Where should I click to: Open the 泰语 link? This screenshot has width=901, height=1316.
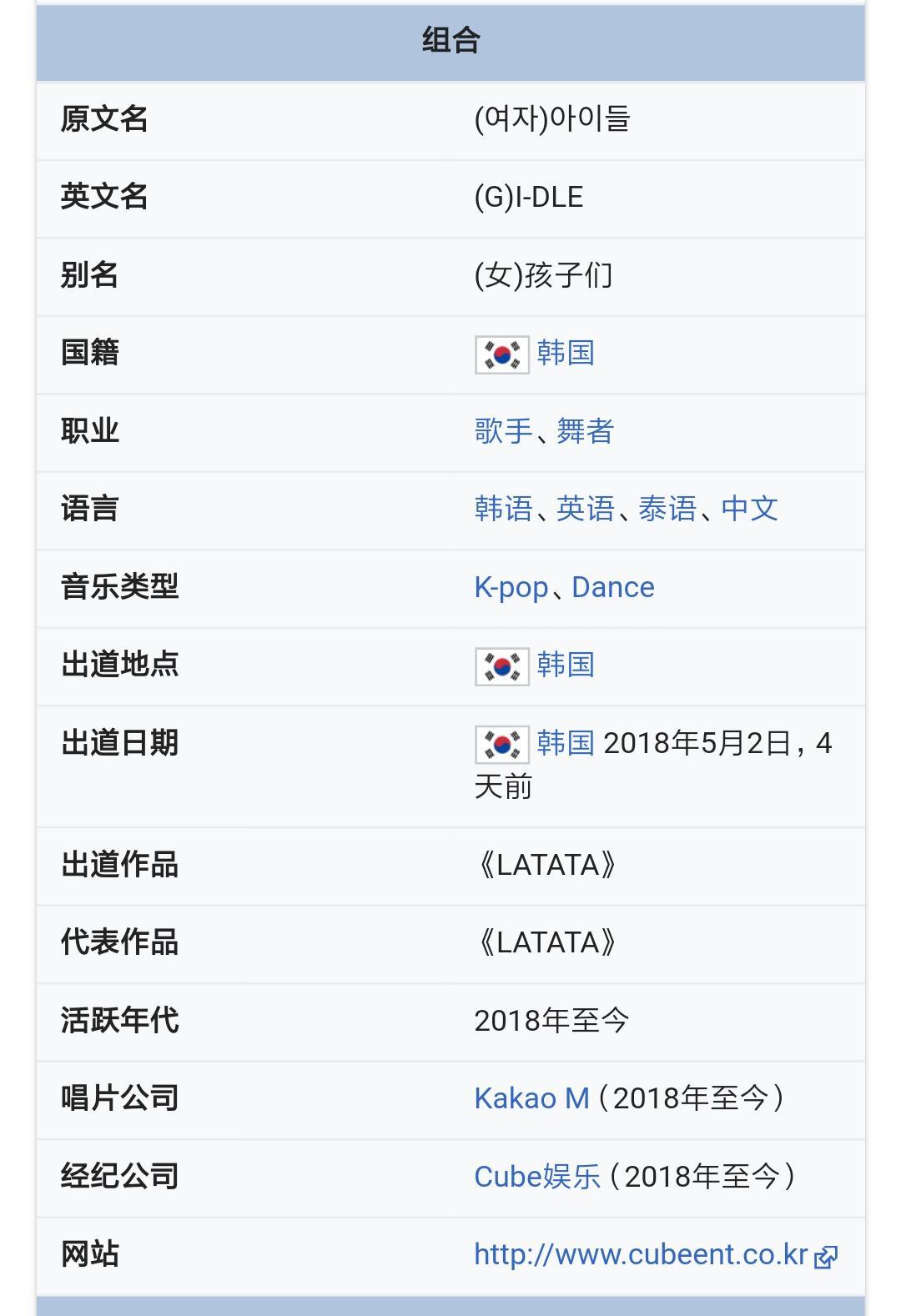point(667,509)
